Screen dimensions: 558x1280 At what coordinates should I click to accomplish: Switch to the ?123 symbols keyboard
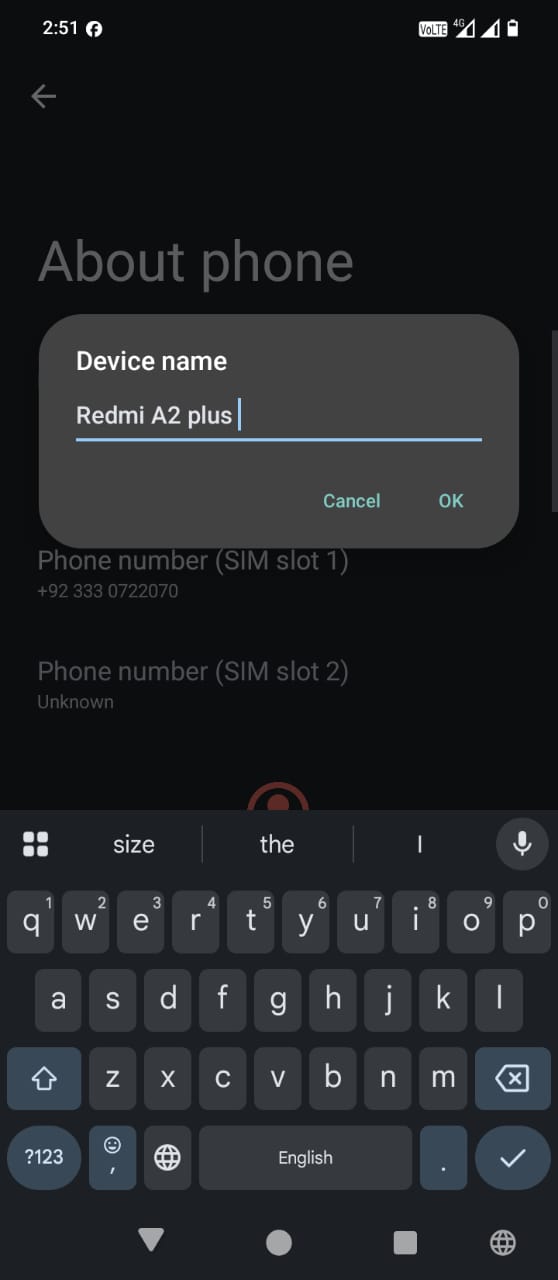[44, 1157]
